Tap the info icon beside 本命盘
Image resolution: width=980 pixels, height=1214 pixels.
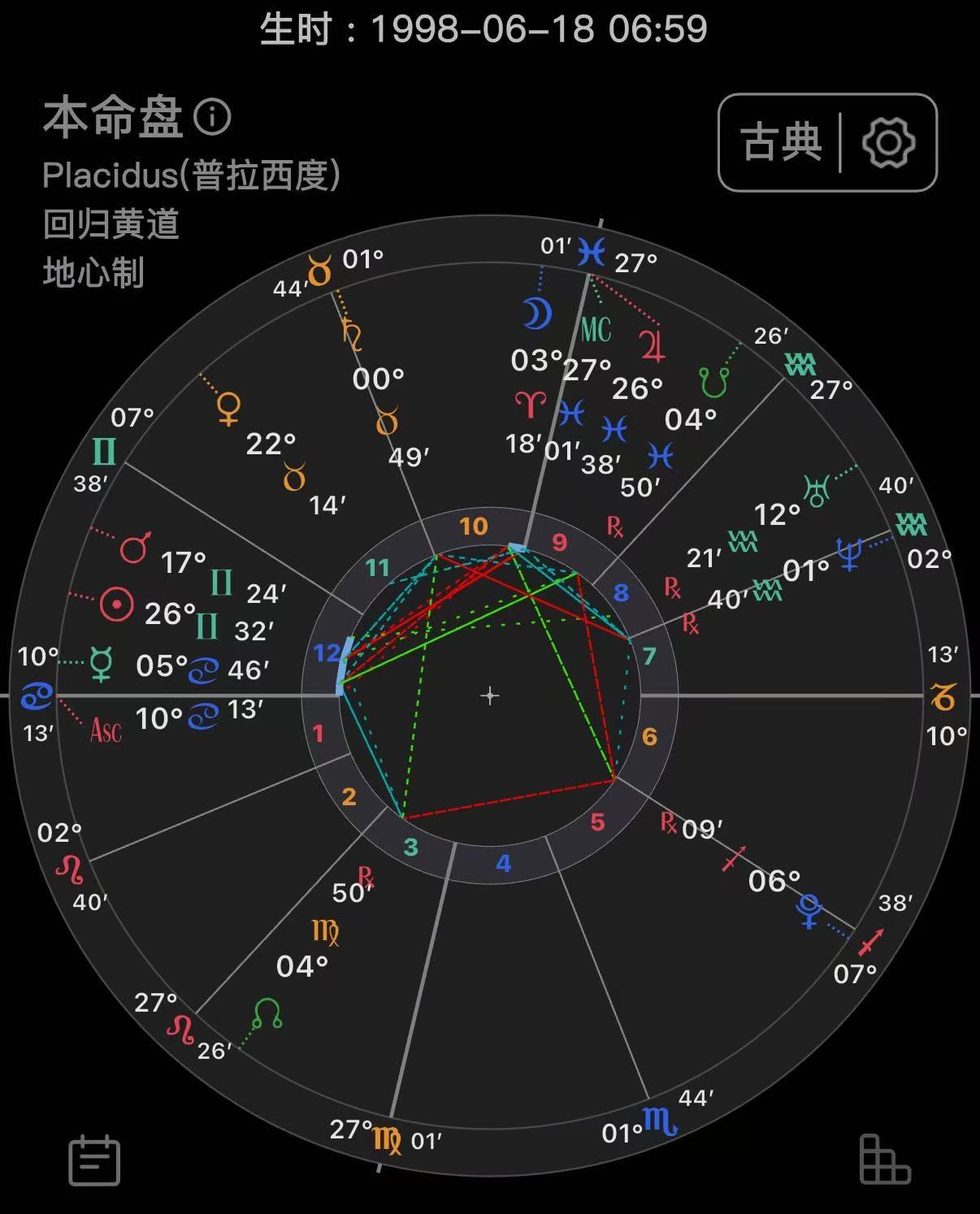point(212,117)
